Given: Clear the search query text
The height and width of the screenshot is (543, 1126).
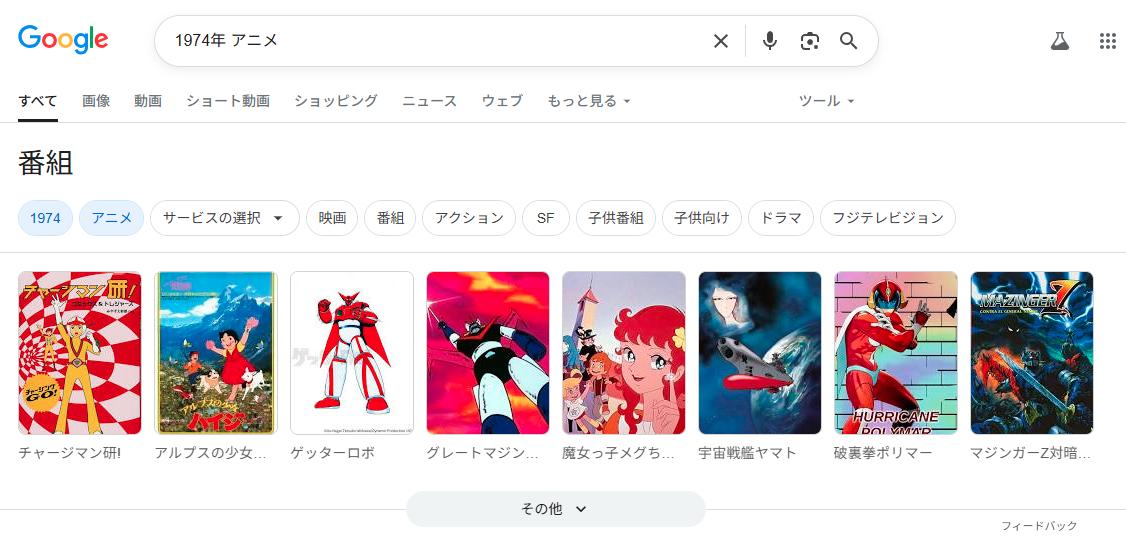Looking at the screenshot, I should pyautogui.click(x=720, y=41).
